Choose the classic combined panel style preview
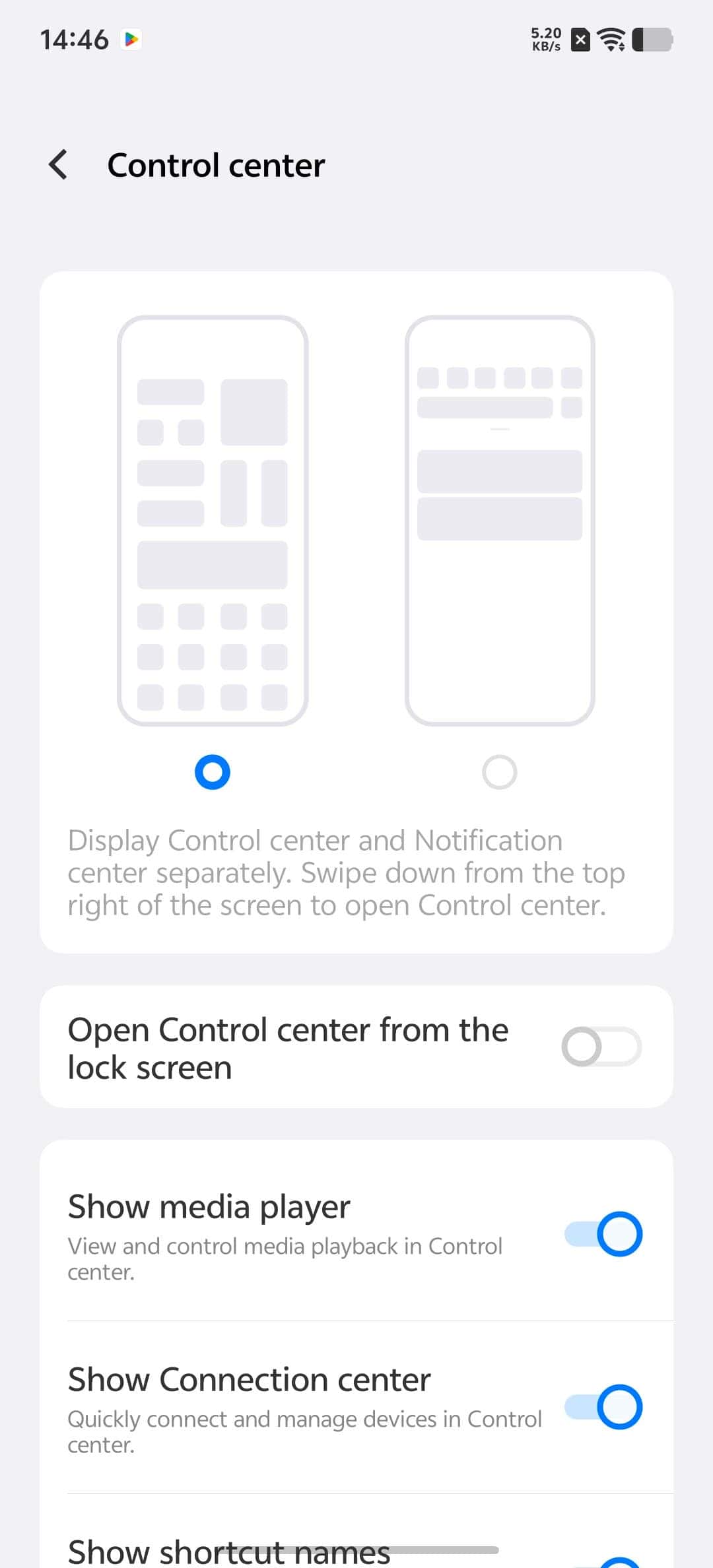Screen dimensions: 713x1568 (x=500, y=521)
